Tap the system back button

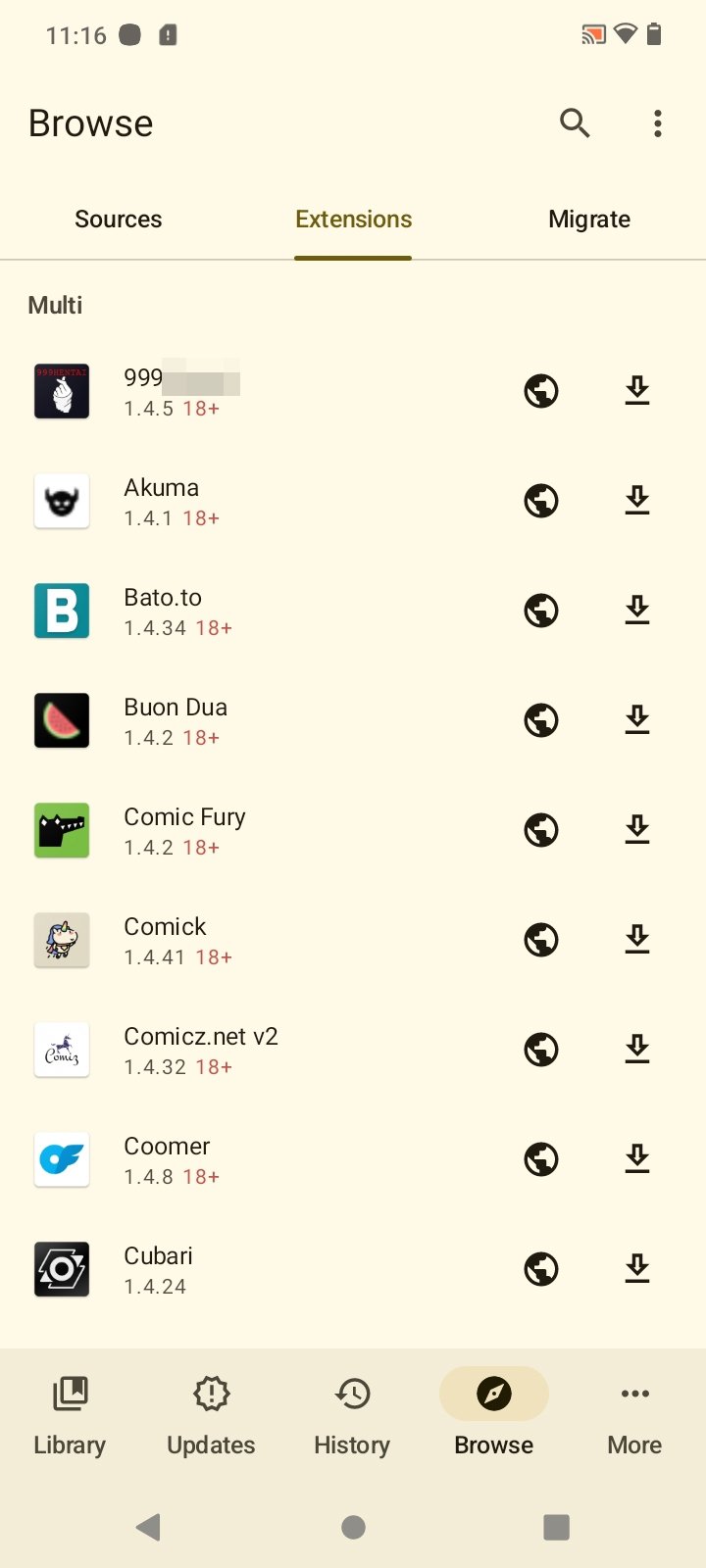coord(149,1527)
